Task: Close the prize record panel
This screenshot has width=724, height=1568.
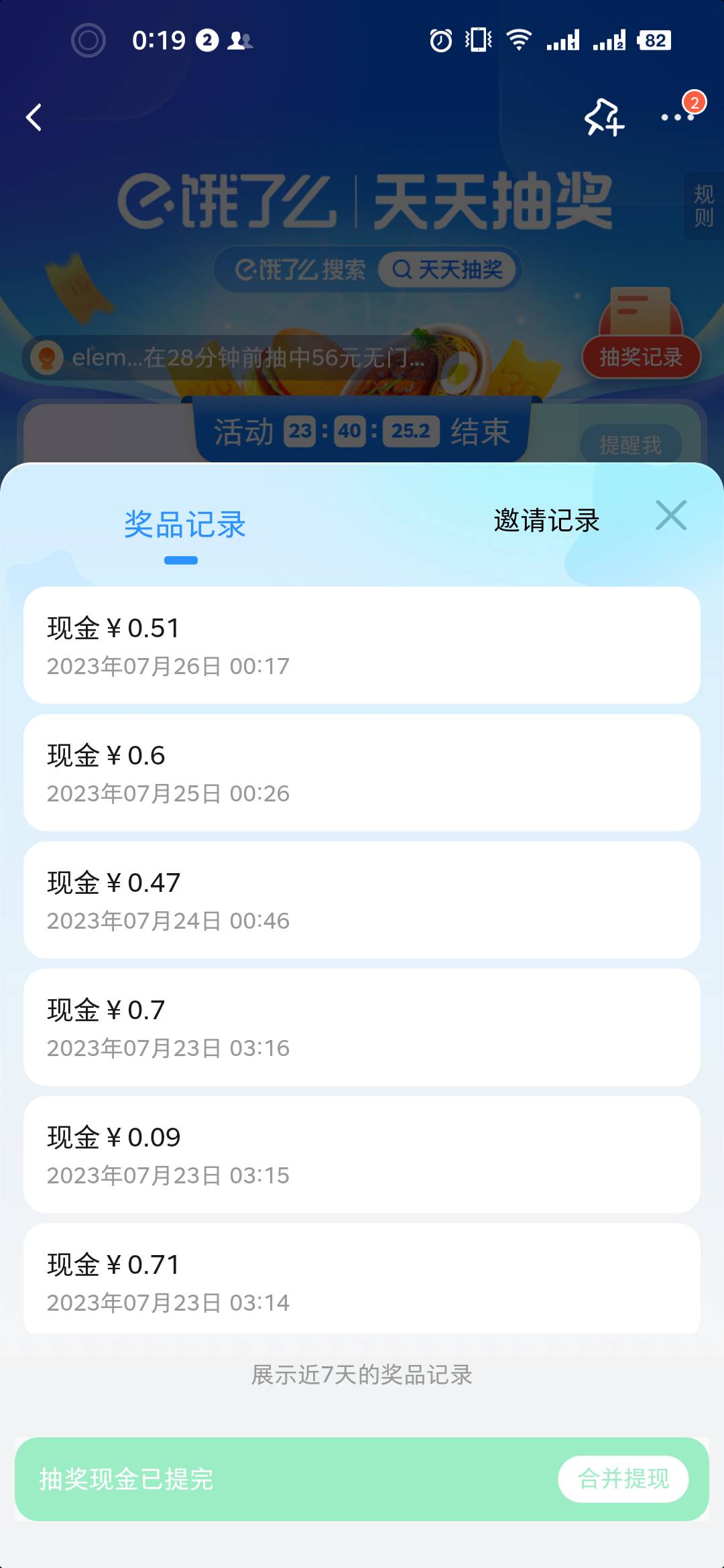Action: tap(671, 515)
